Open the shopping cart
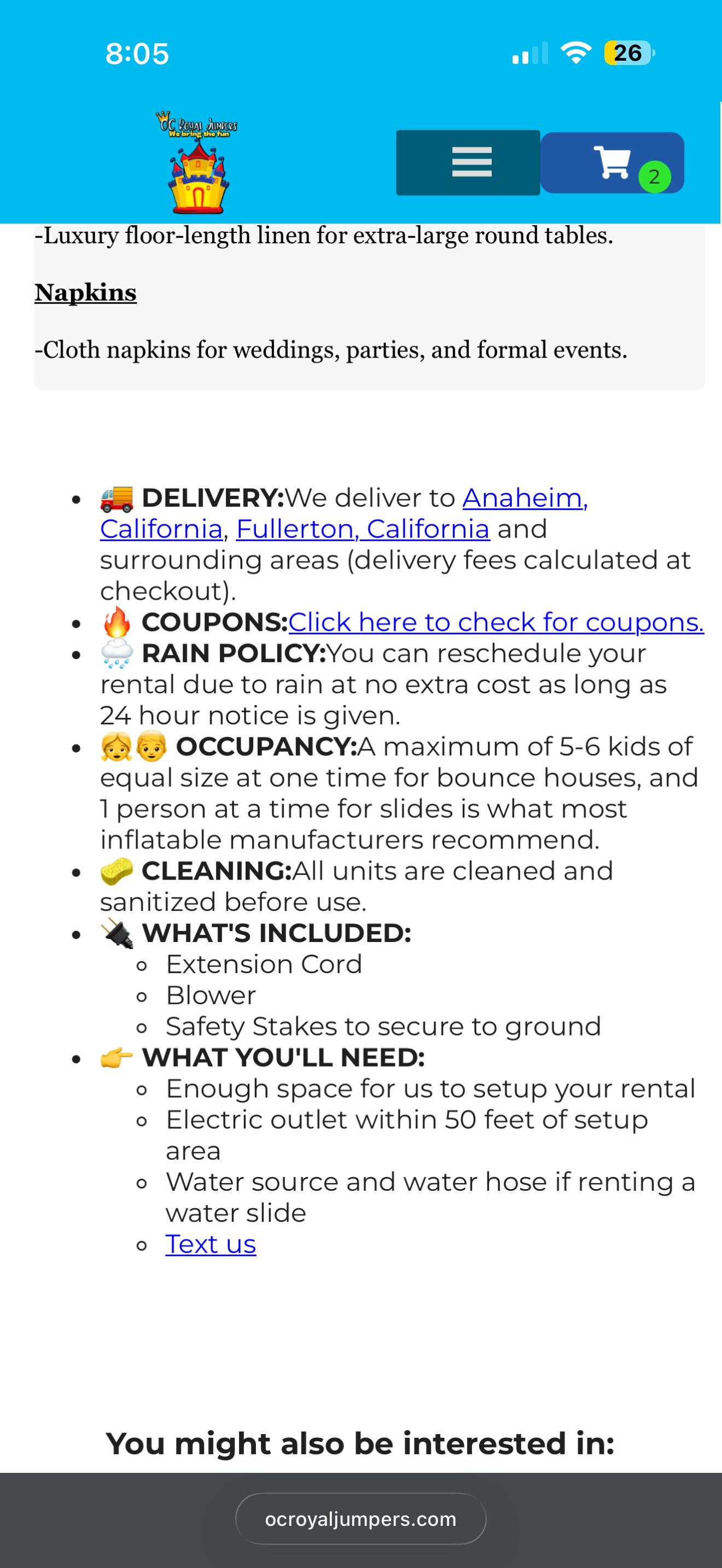This screenshot has width=722, height=1568. click(x=612, y=162)
